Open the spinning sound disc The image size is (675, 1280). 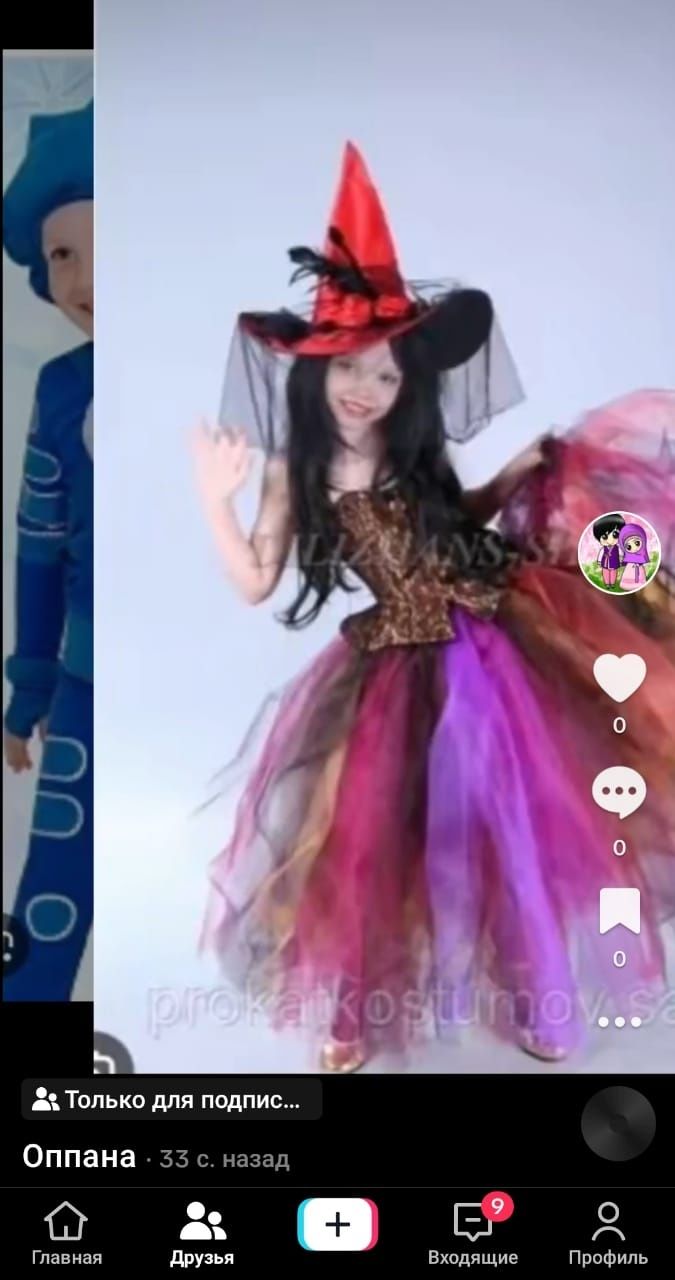coord(618,1123)
